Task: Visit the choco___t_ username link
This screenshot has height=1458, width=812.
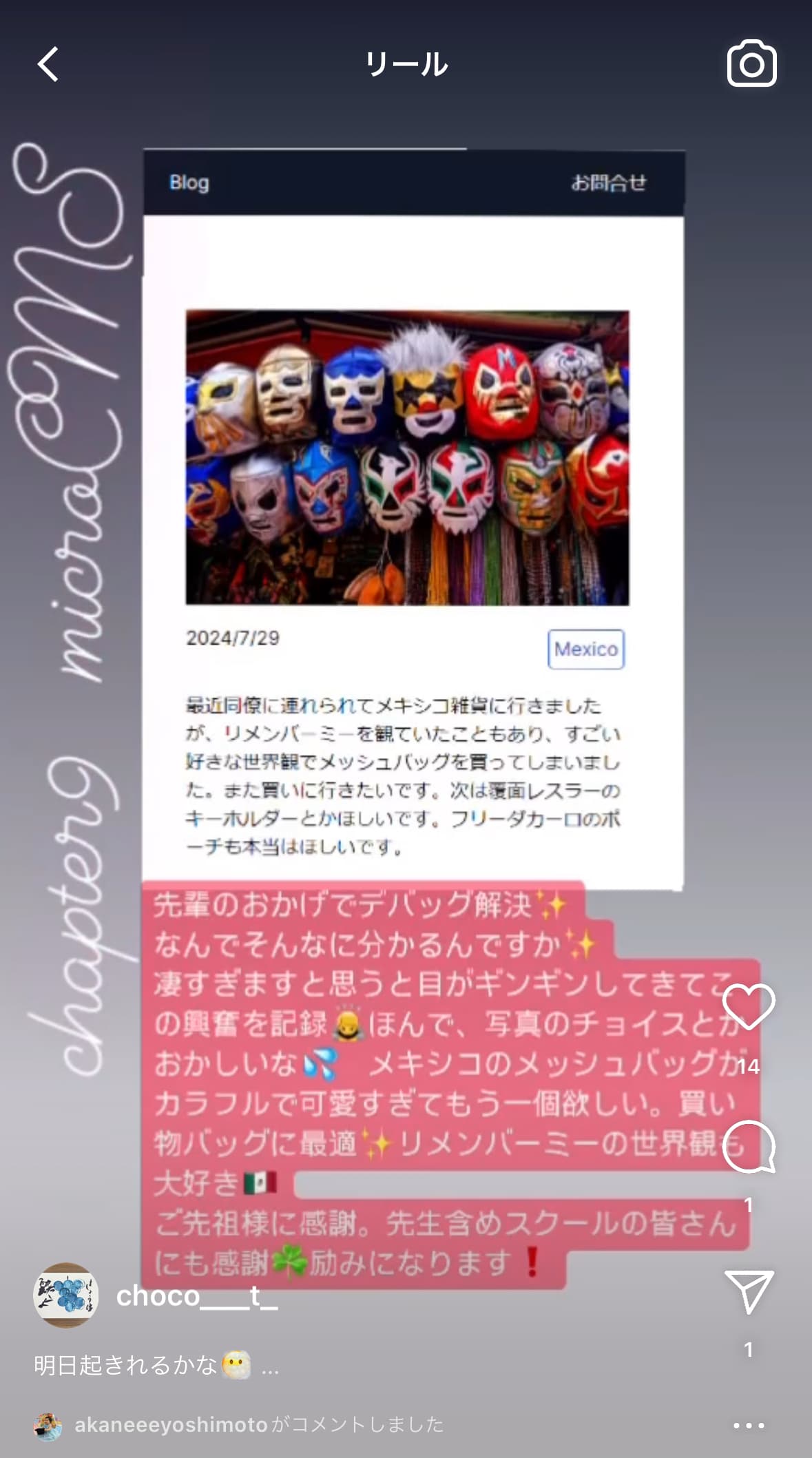Action: [x=197, y=1296]
